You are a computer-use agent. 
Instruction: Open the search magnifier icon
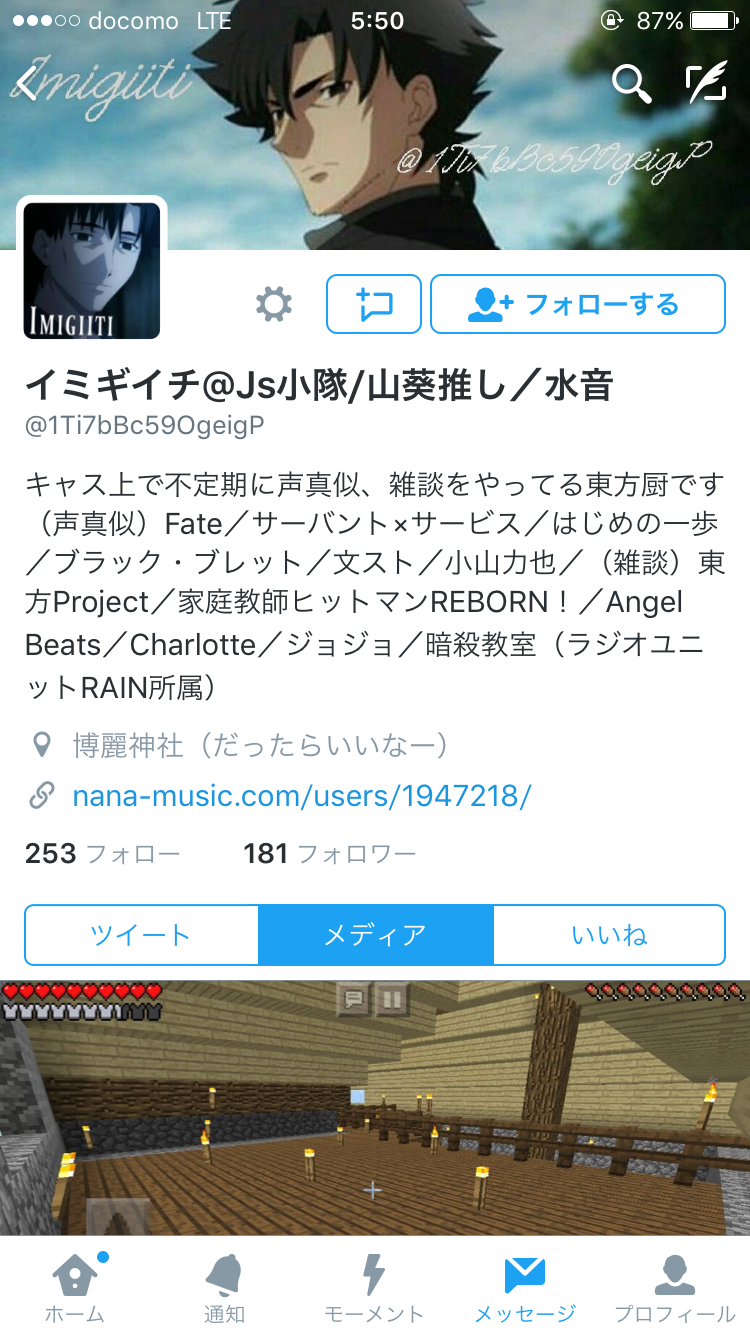(632, 85)
